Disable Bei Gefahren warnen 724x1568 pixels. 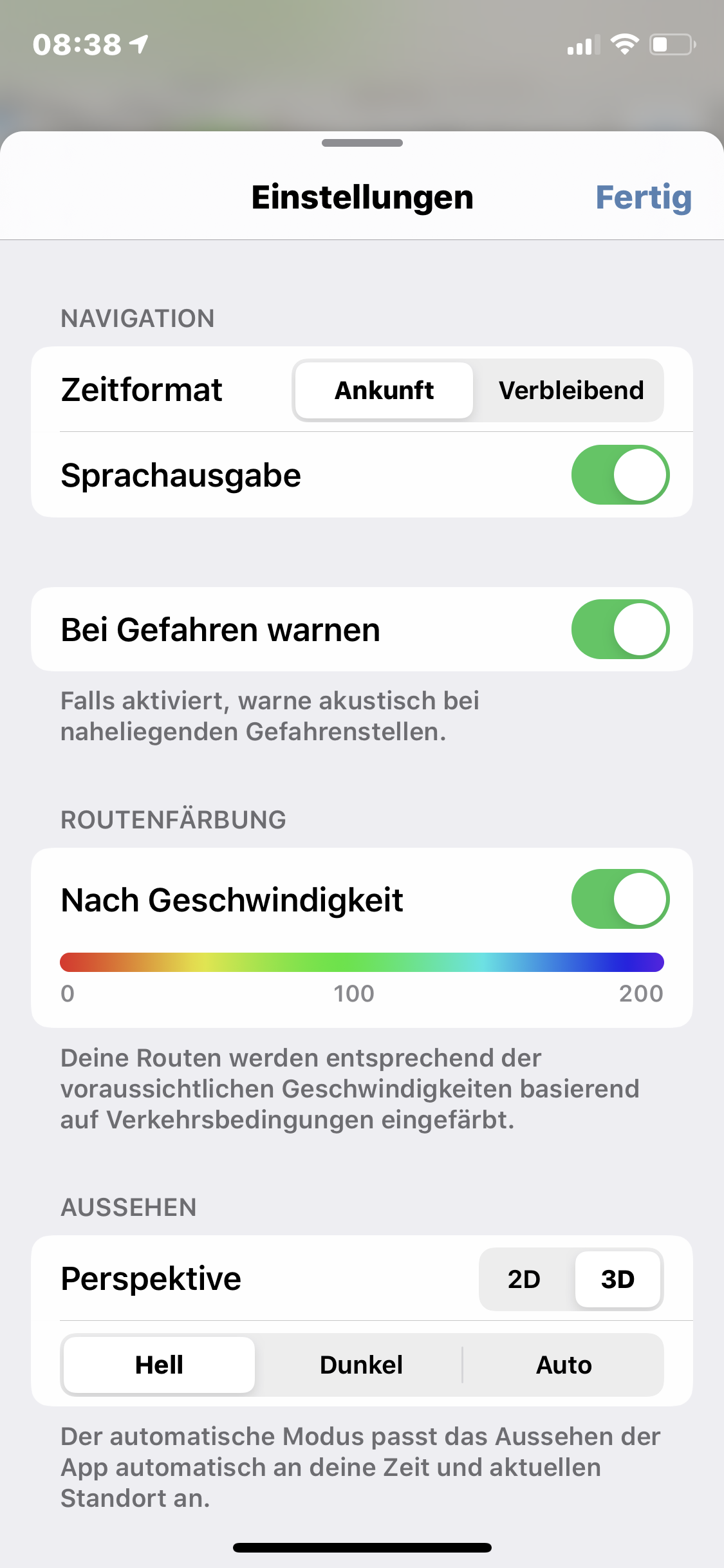[620, 630]
